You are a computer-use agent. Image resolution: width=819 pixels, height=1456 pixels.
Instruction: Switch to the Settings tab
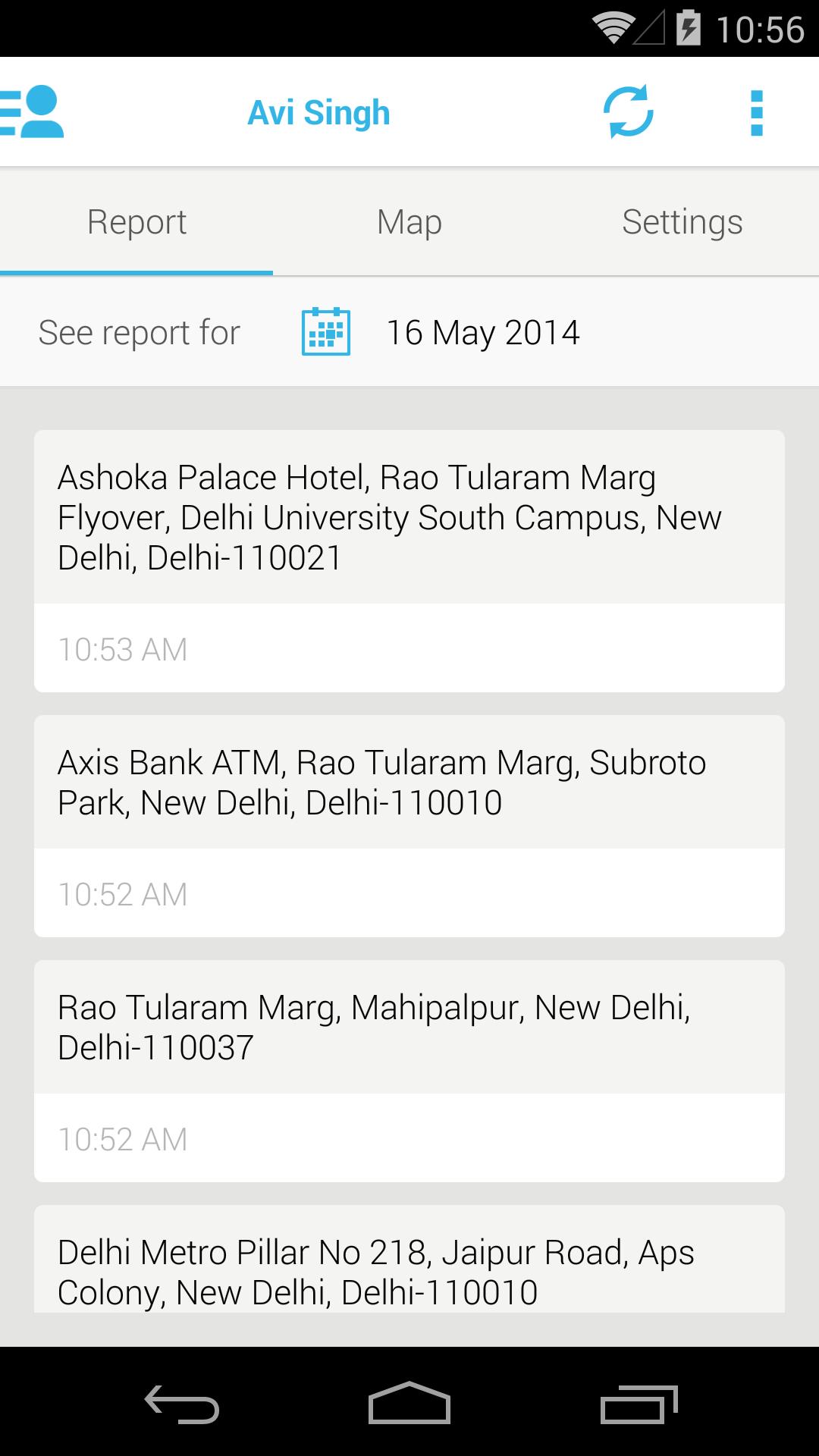(x=682, y=221)
